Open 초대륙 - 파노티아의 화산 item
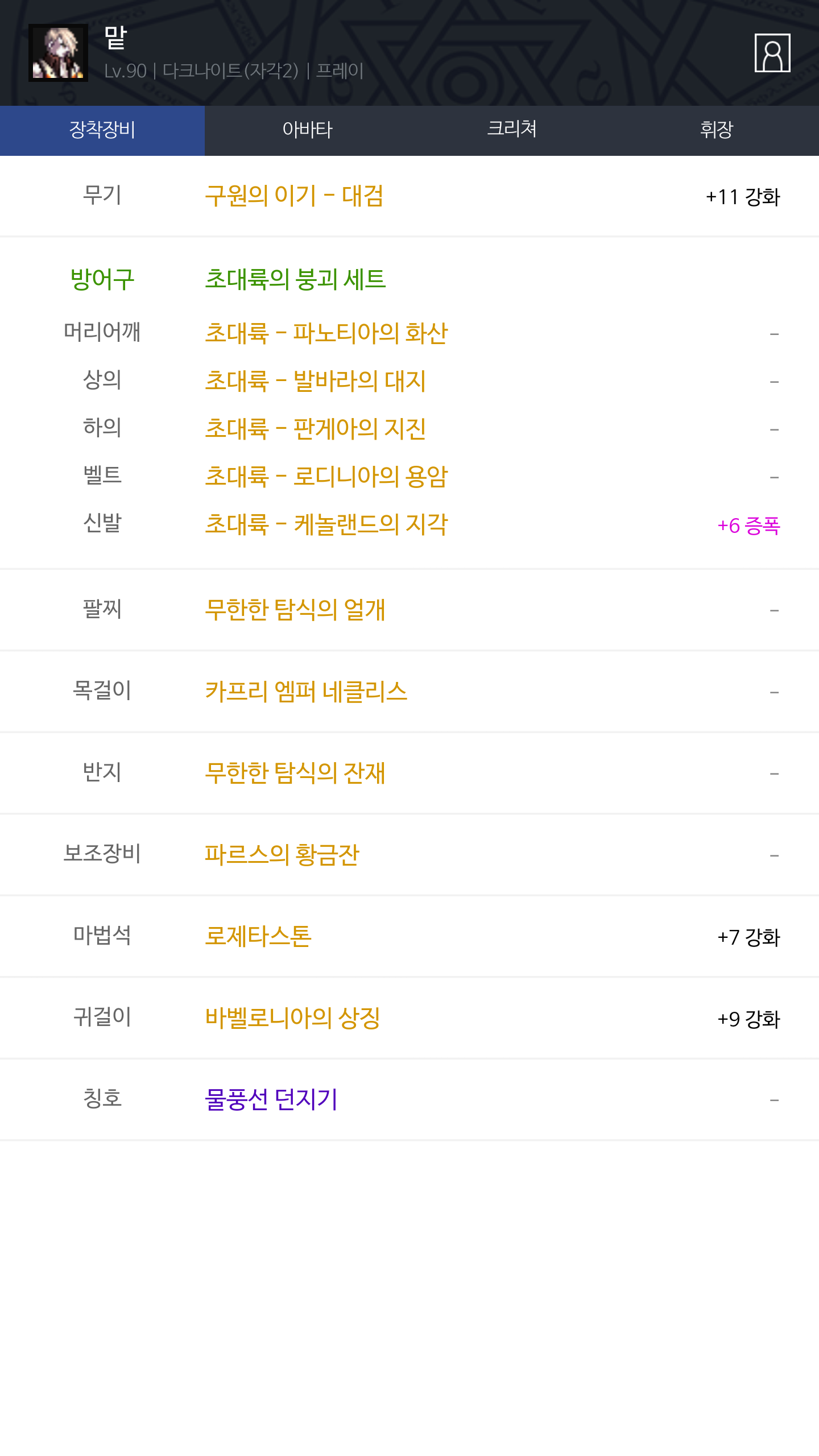The width and height of the screenshot is (819, 1456). point(326,333)
